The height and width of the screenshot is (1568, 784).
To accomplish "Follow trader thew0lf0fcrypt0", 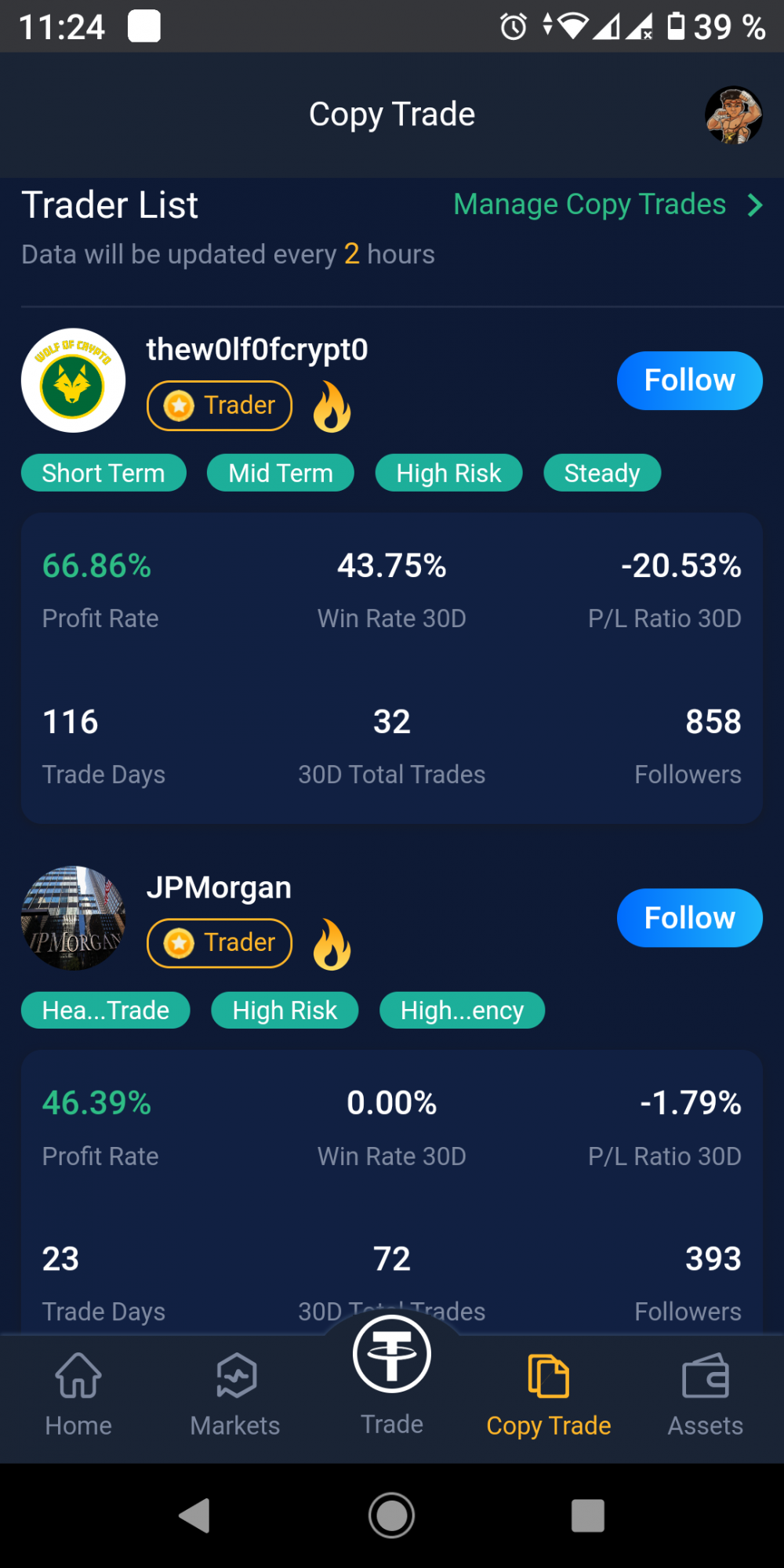I will pos(689,380).
